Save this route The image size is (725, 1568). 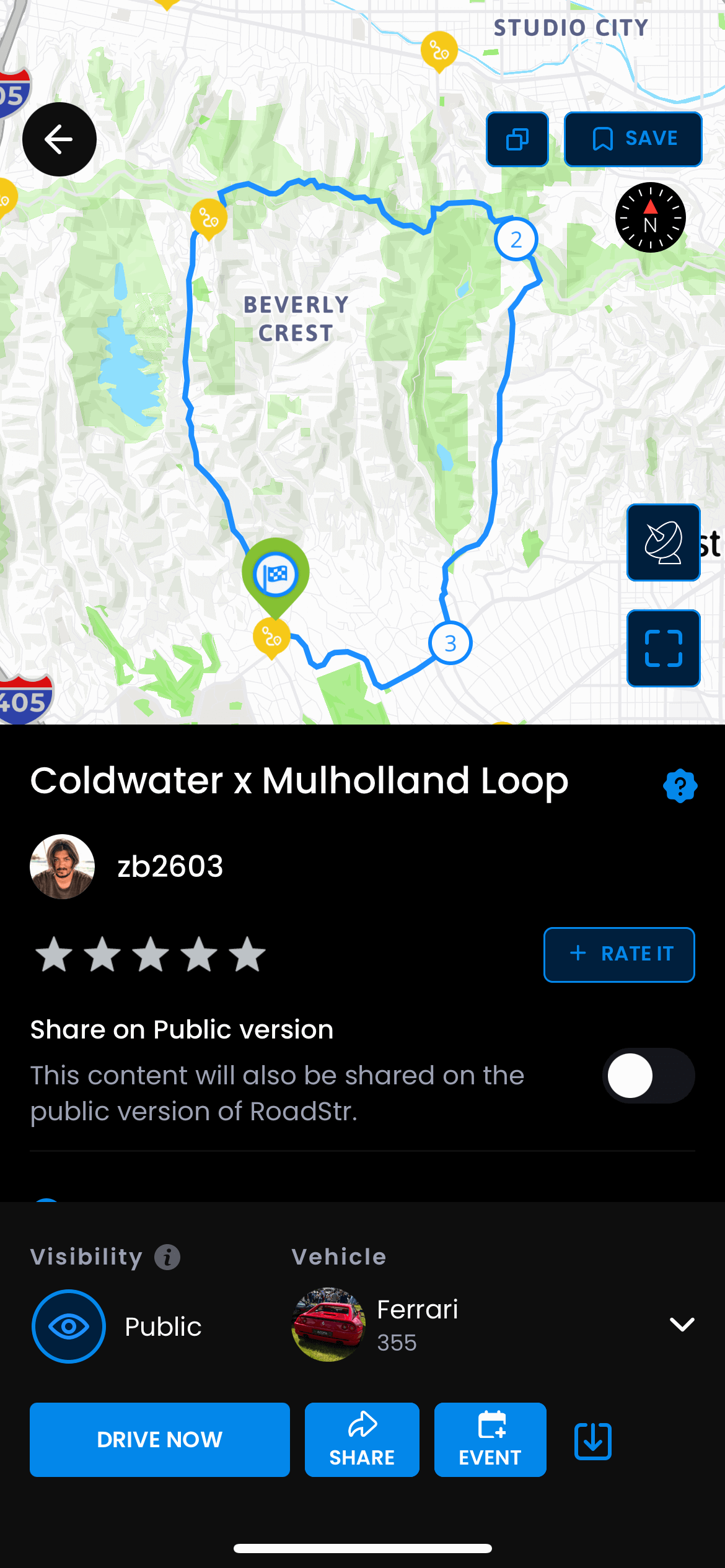coord(633,139)
